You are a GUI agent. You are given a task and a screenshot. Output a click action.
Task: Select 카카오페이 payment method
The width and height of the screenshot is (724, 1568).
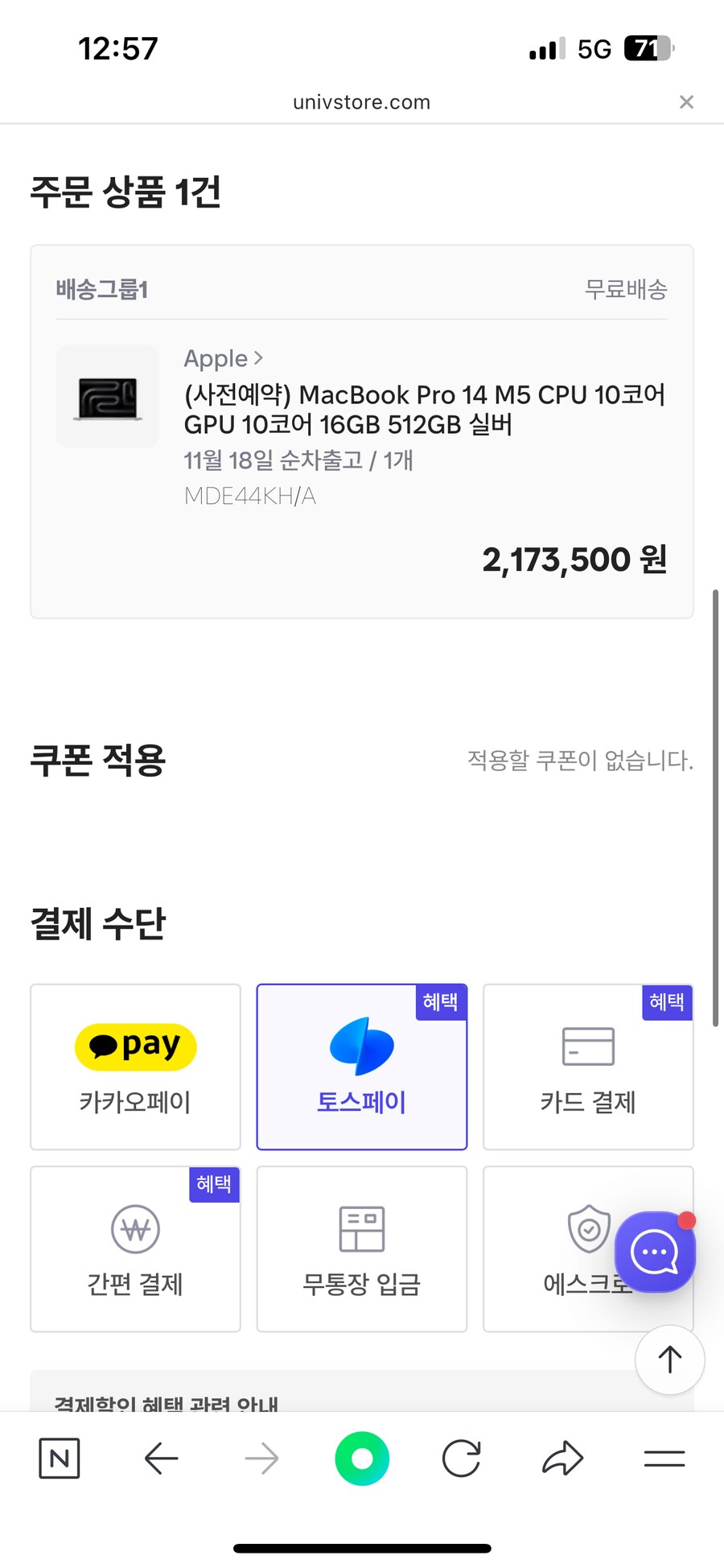(x=134, y=1067)
